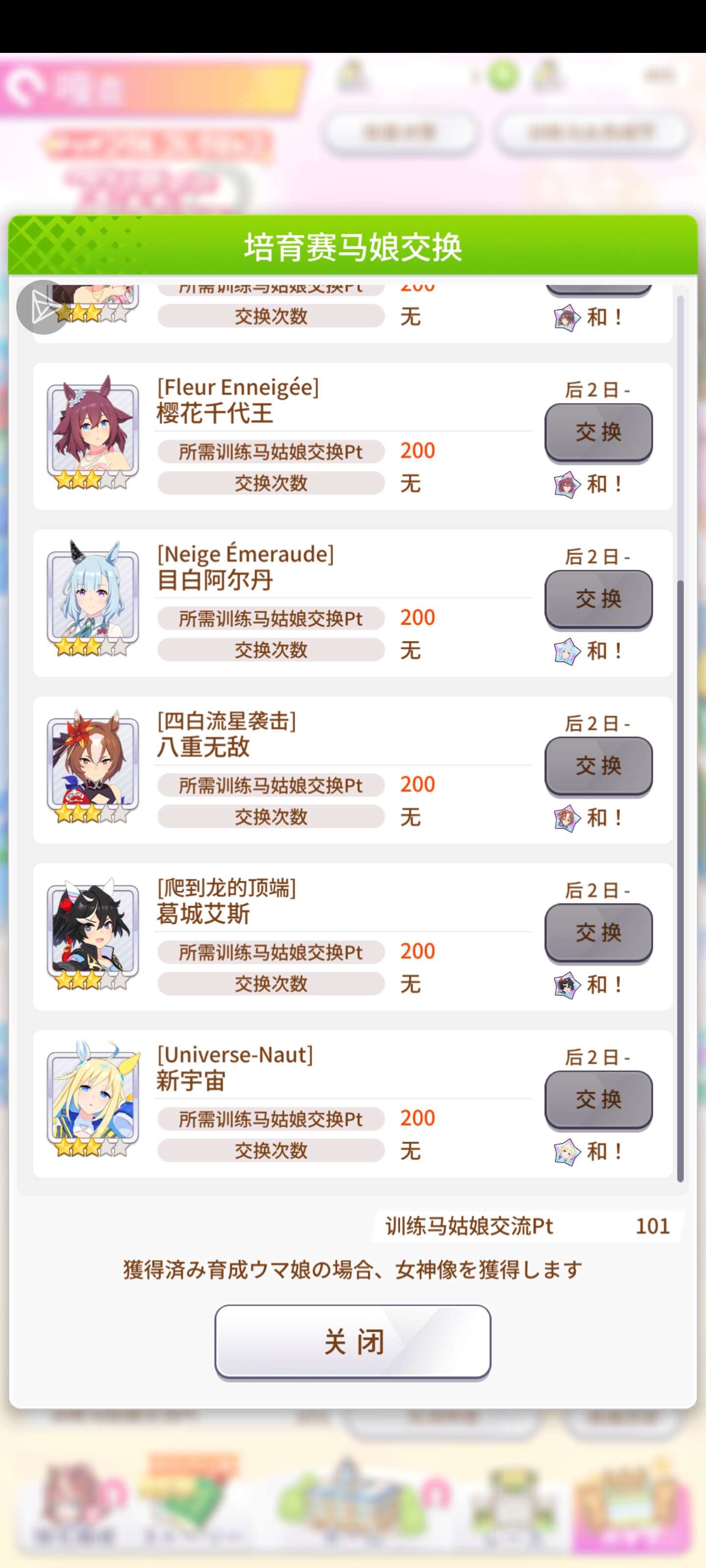Screen dimensions: 706x1568
Task: View 樱花千代王 character portrait
Action: coord(93,431)
